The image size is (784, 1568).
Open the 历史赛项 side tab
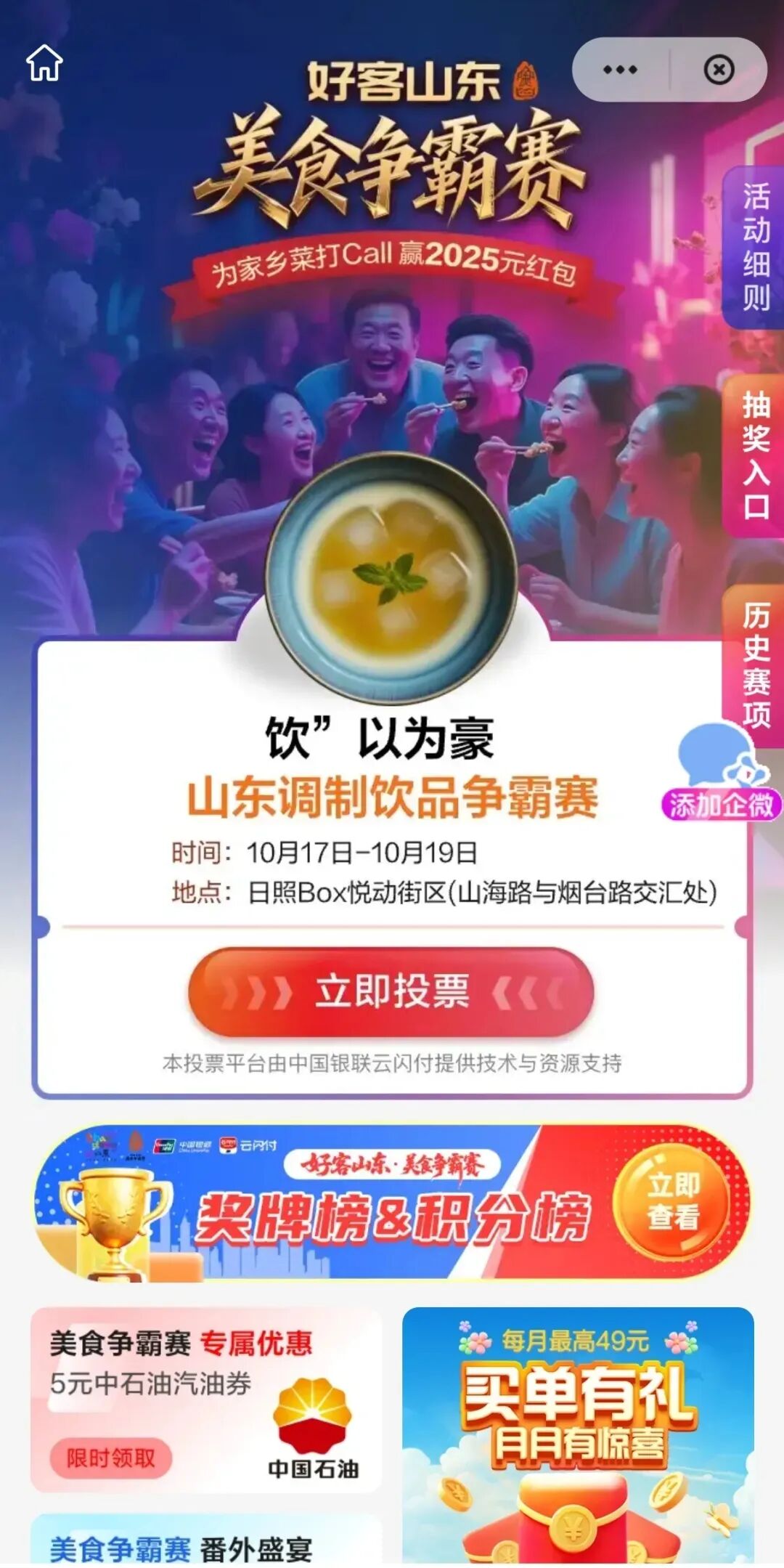755,663
